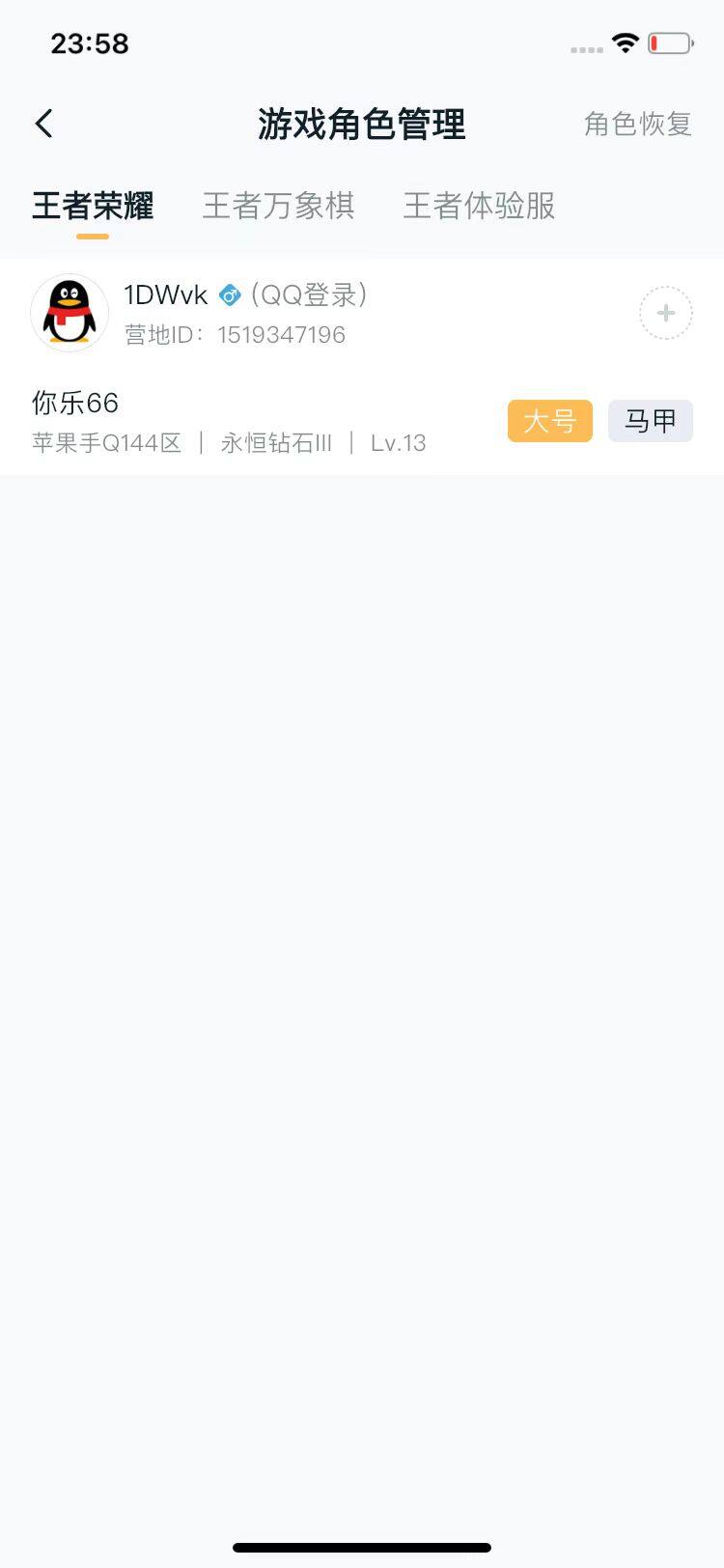
Task: Enable main-account status for 你乐66
Action: (x=549, y=421)
